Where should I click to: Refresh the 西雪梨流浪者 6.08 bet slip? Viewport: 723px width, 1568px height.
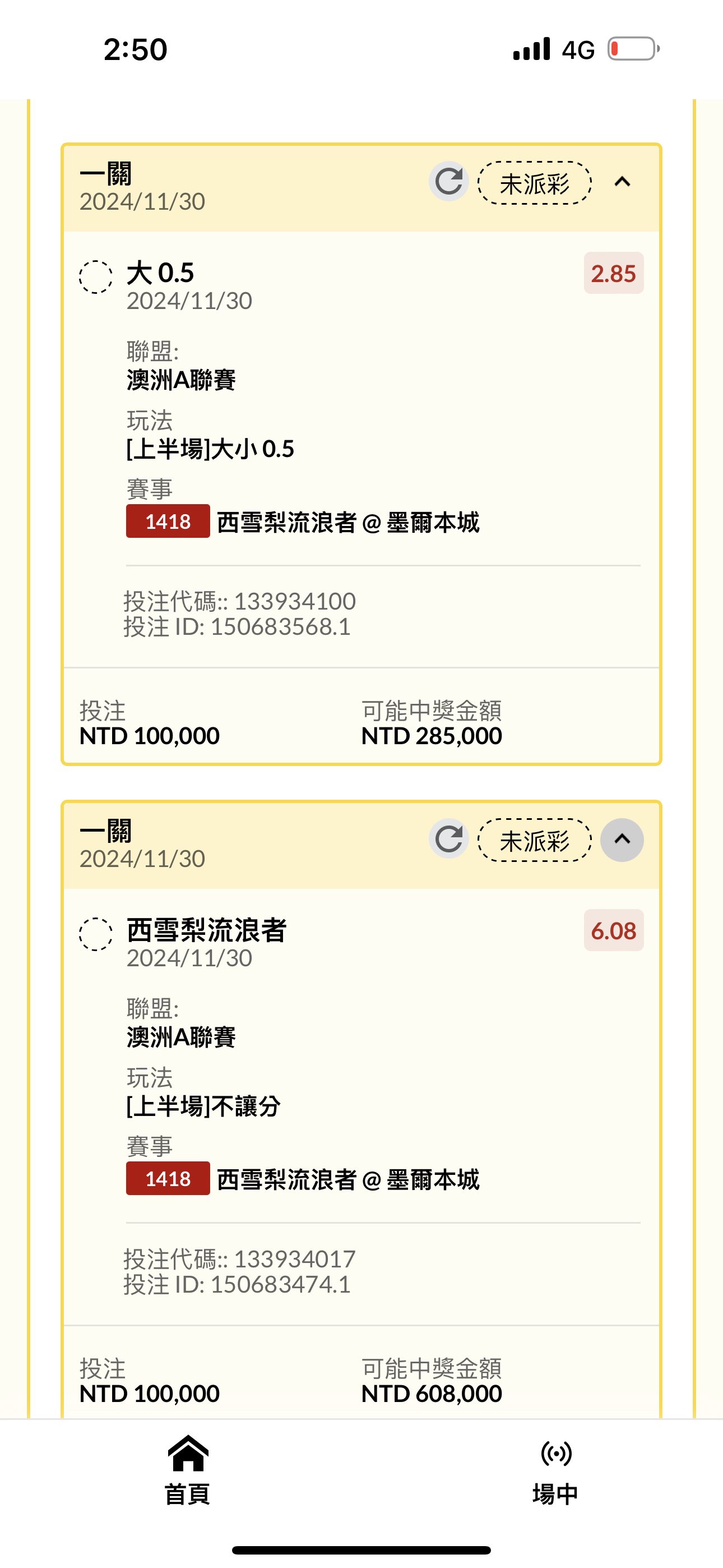448,839
